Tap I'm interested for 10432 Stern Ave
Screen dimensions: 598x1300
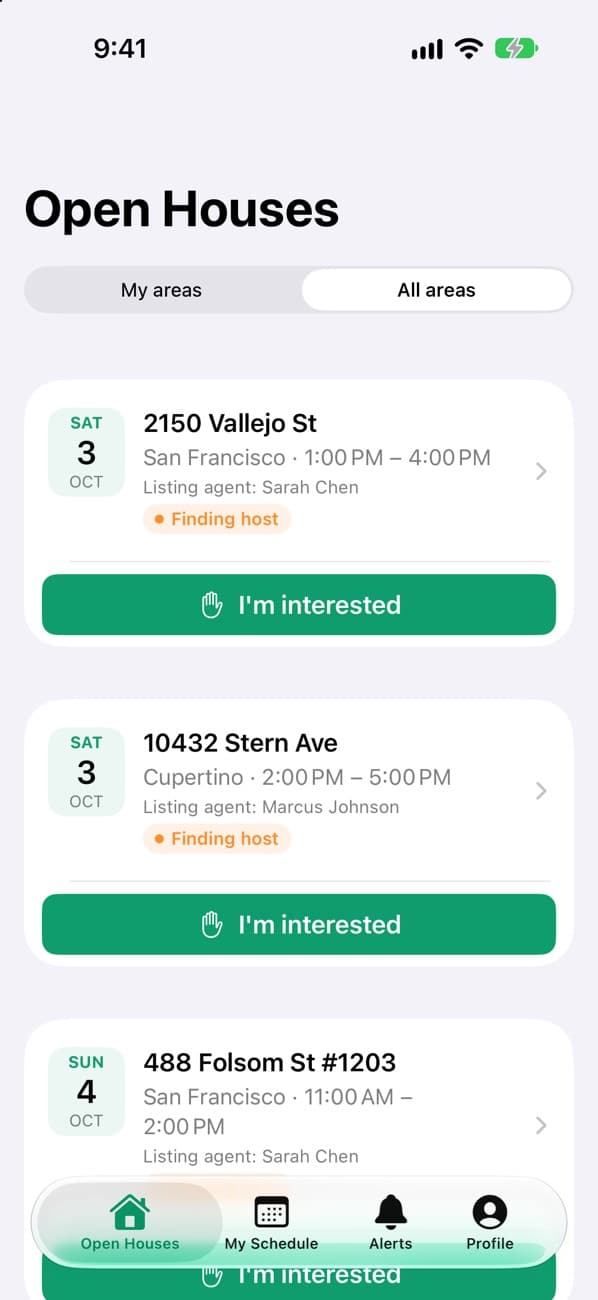(x=299, y=925)
